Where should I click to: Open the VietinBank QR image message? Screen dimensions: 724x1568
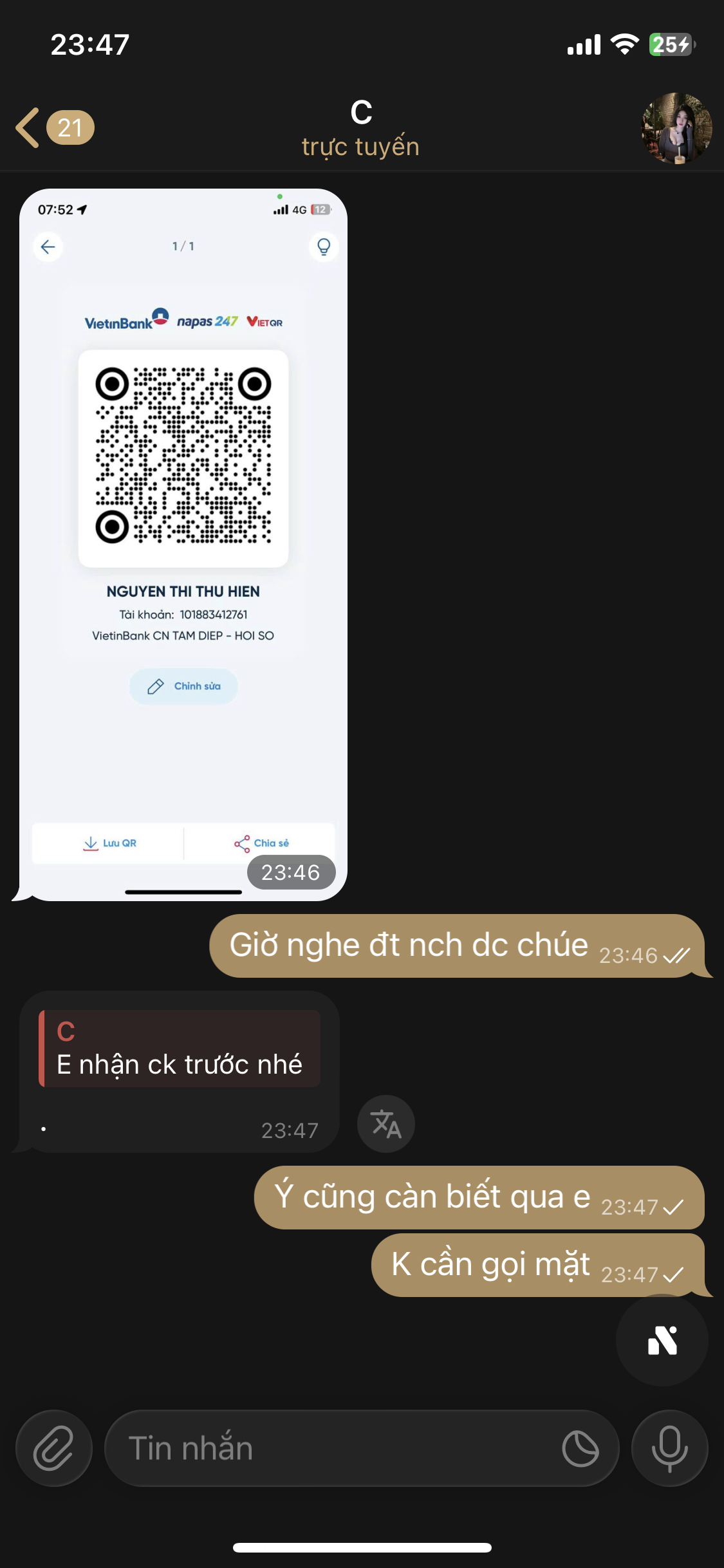(x=183, y=544)
